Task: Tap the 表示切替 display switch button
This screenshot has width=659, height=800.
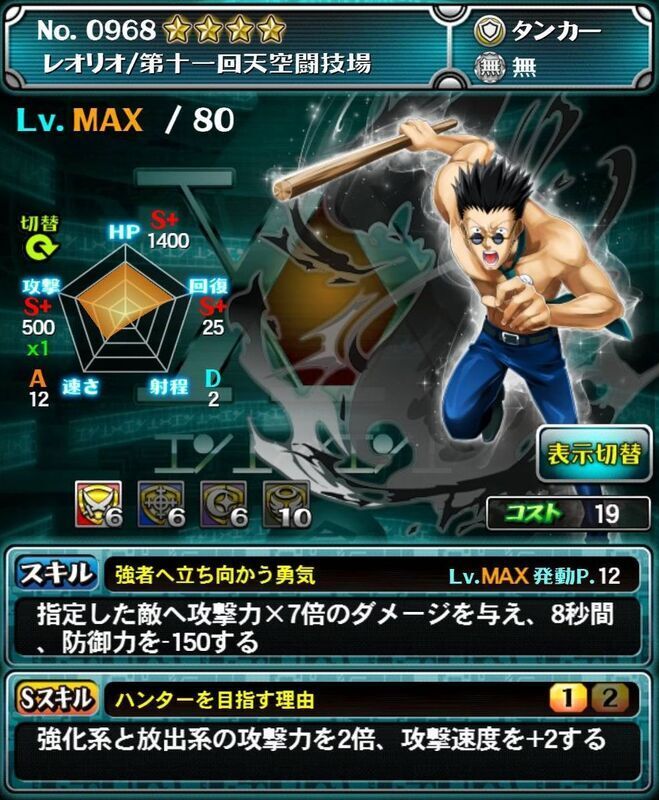Action: (593, 452)
